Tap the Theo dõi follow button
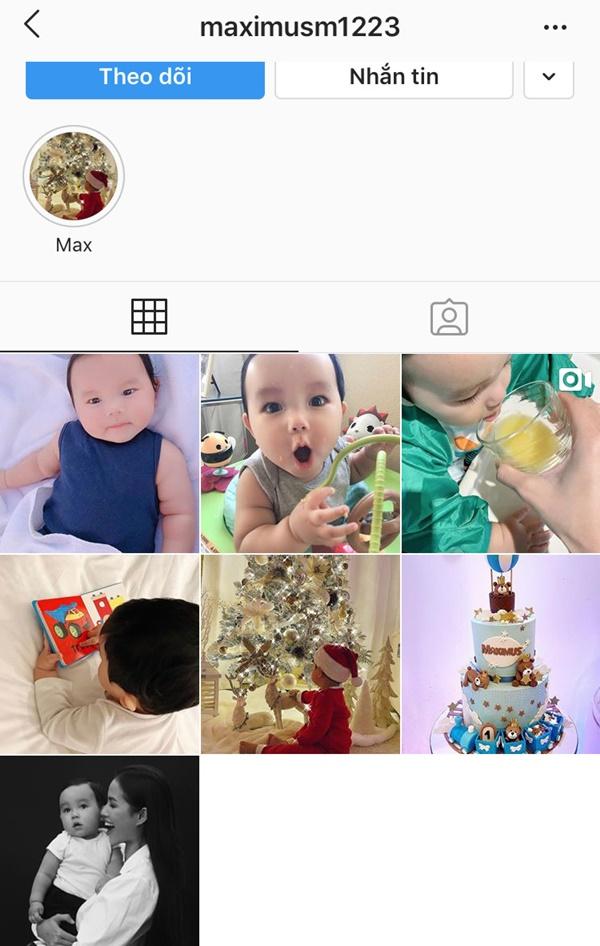This screenshot has height=946, width=600. point(145,77)
